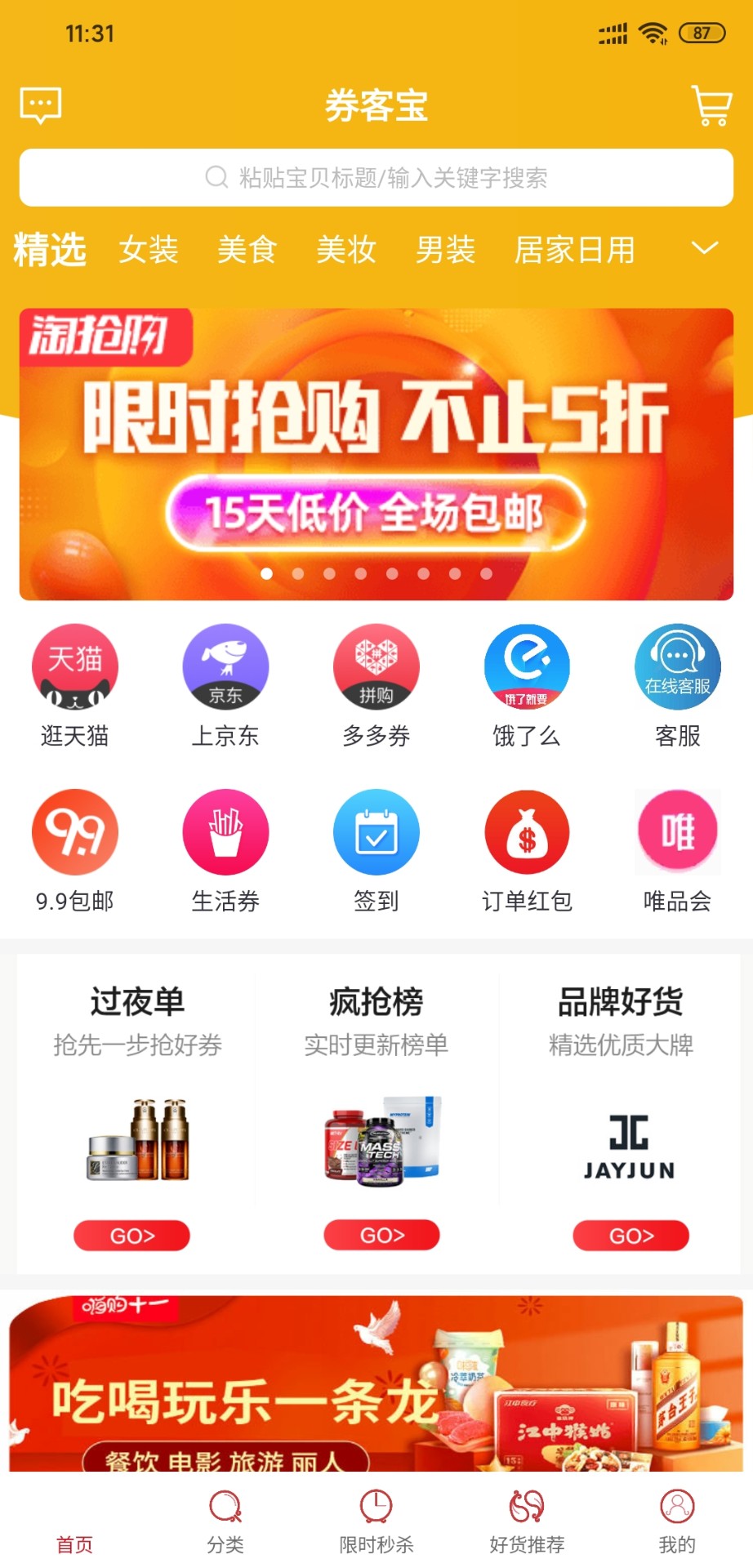Tap GO under 品牌好货
Screen dimensions: 753x1568
630,1236
